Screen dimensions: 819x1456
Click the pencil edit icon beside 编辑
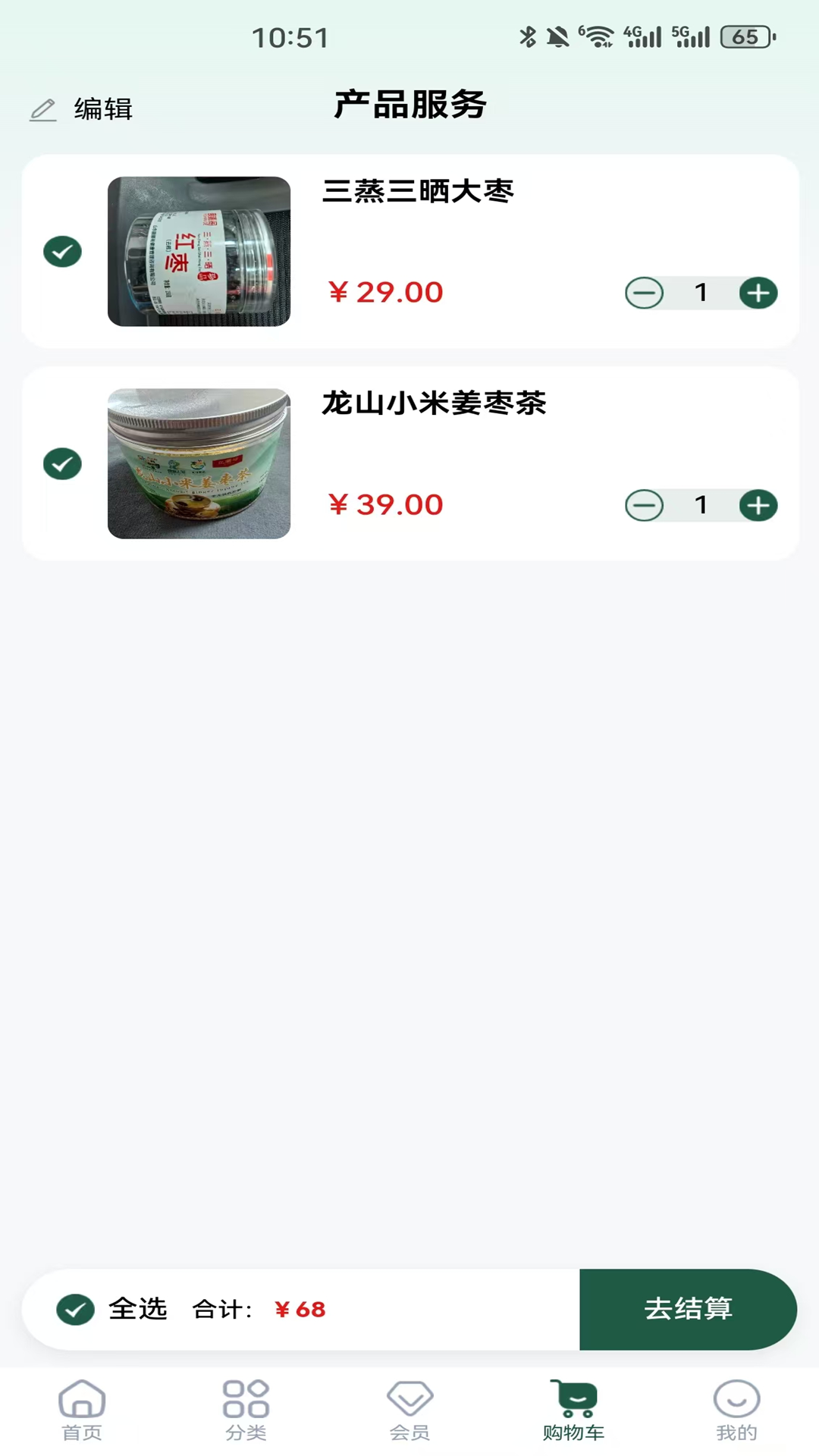pyautogui.click(x=44, y=108)
